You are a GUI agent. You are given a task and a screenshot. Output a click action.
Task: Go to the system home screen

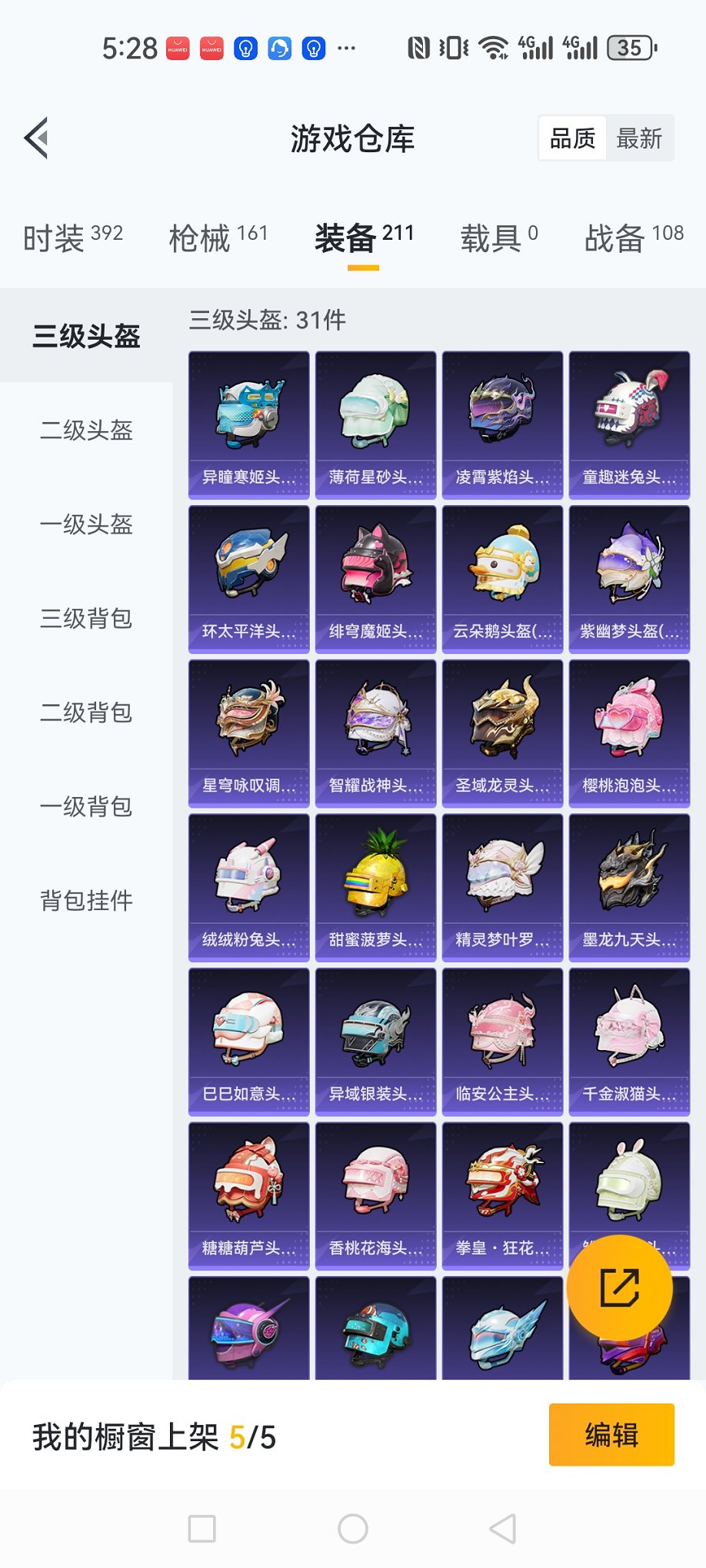(x=353, y=1529)
